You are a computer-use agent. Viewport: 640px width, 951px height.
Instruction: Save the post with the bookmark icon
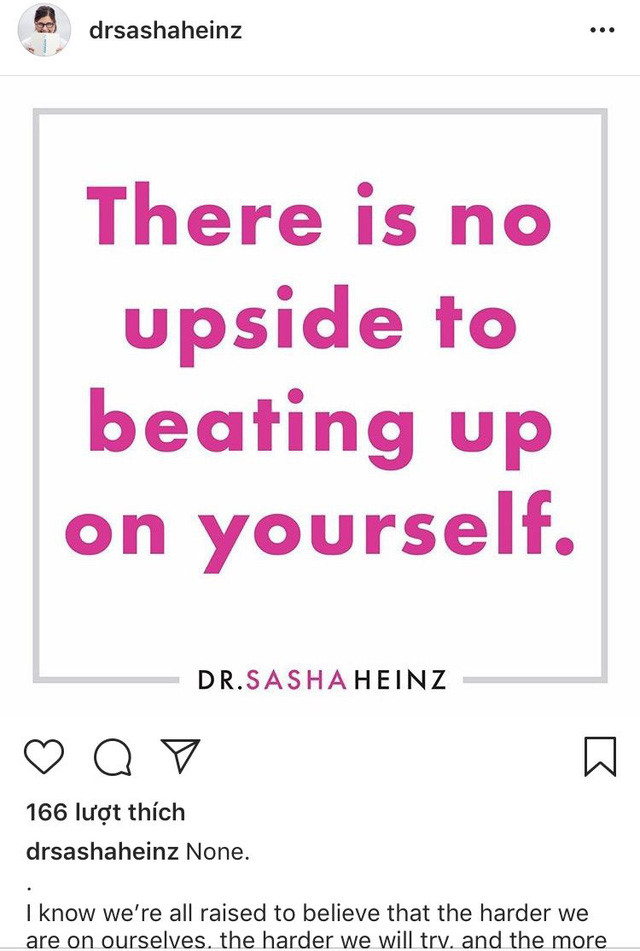click(599, 757)
